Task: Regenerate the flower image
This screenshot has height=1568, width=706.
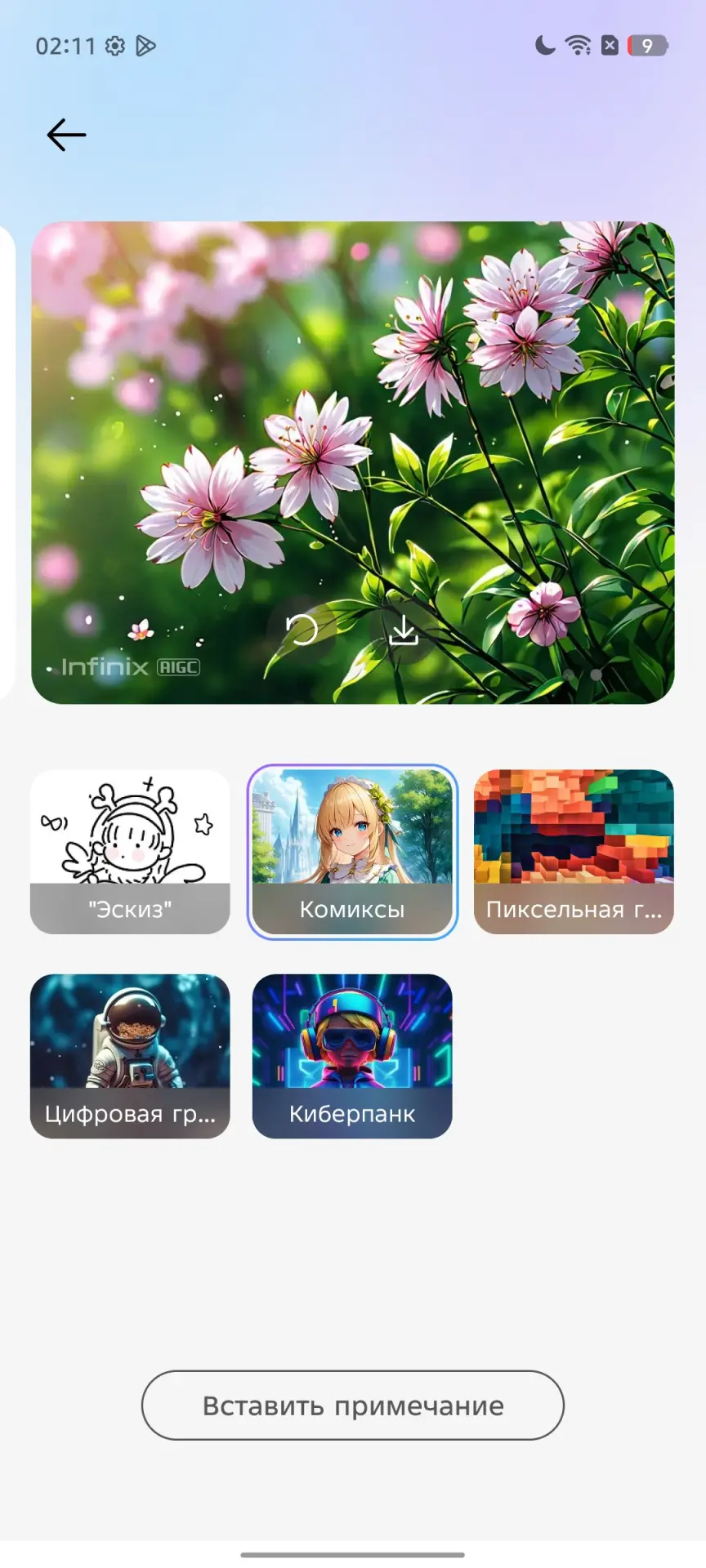Action: pos(302,630)
